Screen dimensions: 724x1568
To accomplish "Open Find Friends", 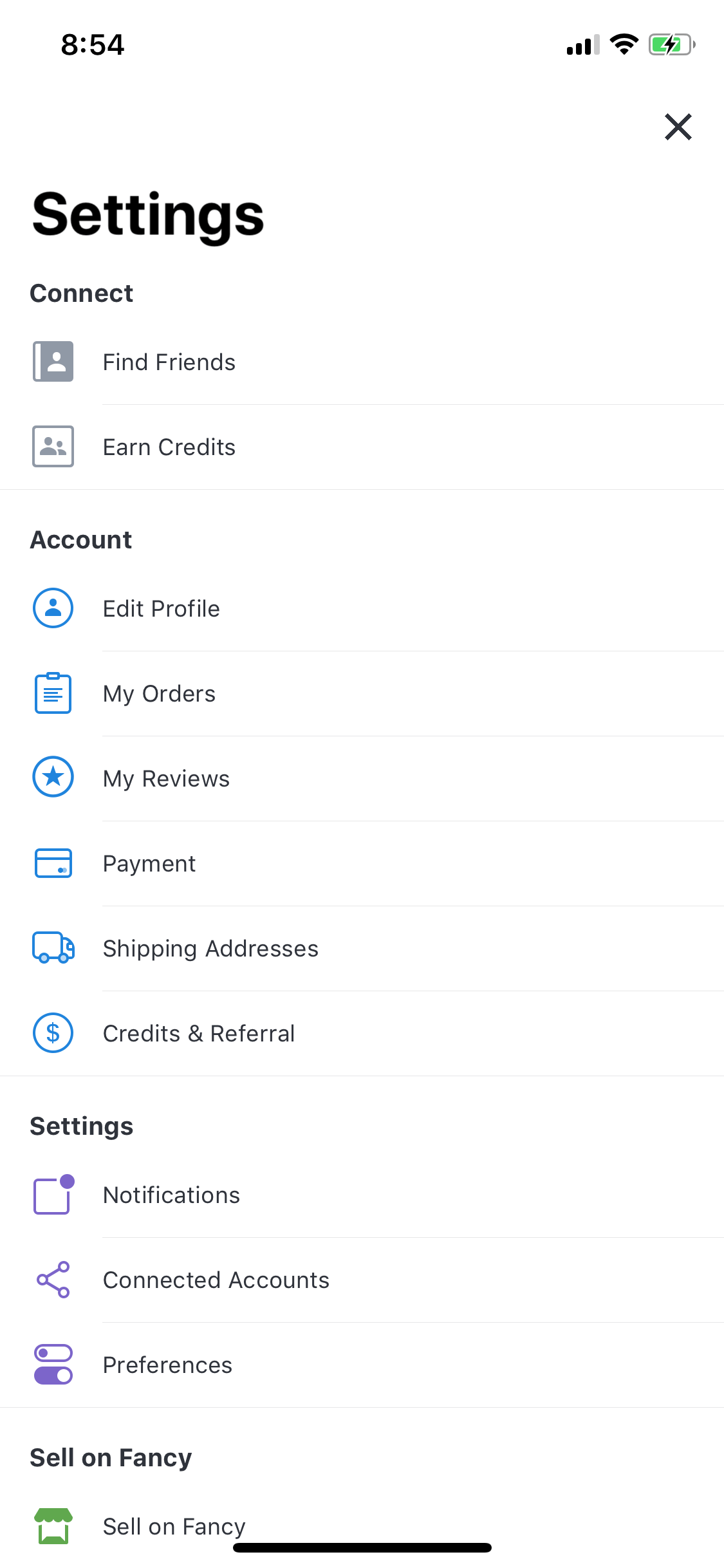I will point(362,362).
